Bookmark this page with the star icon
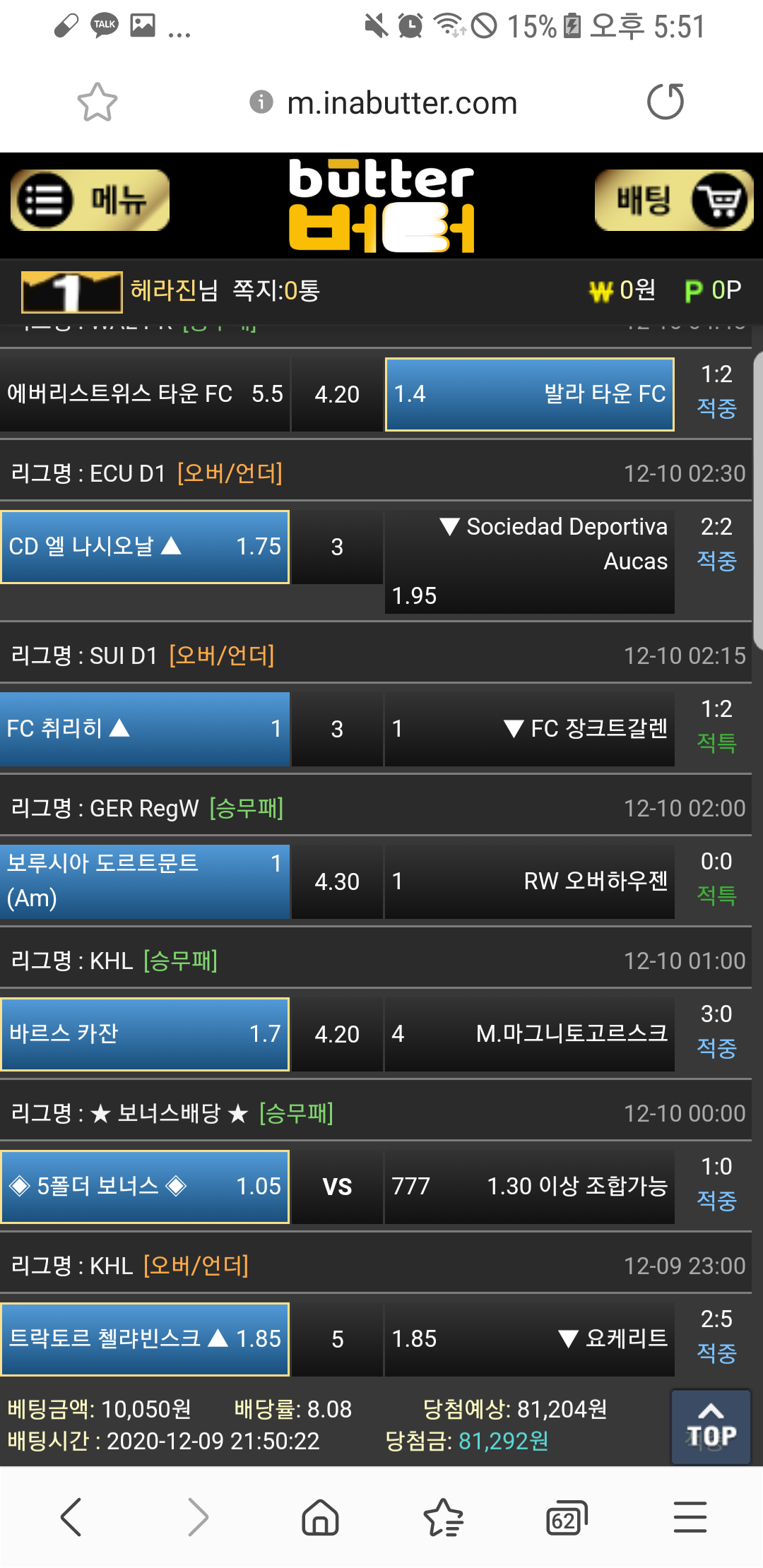763x1568 pixels. click(x=97, y=103)
